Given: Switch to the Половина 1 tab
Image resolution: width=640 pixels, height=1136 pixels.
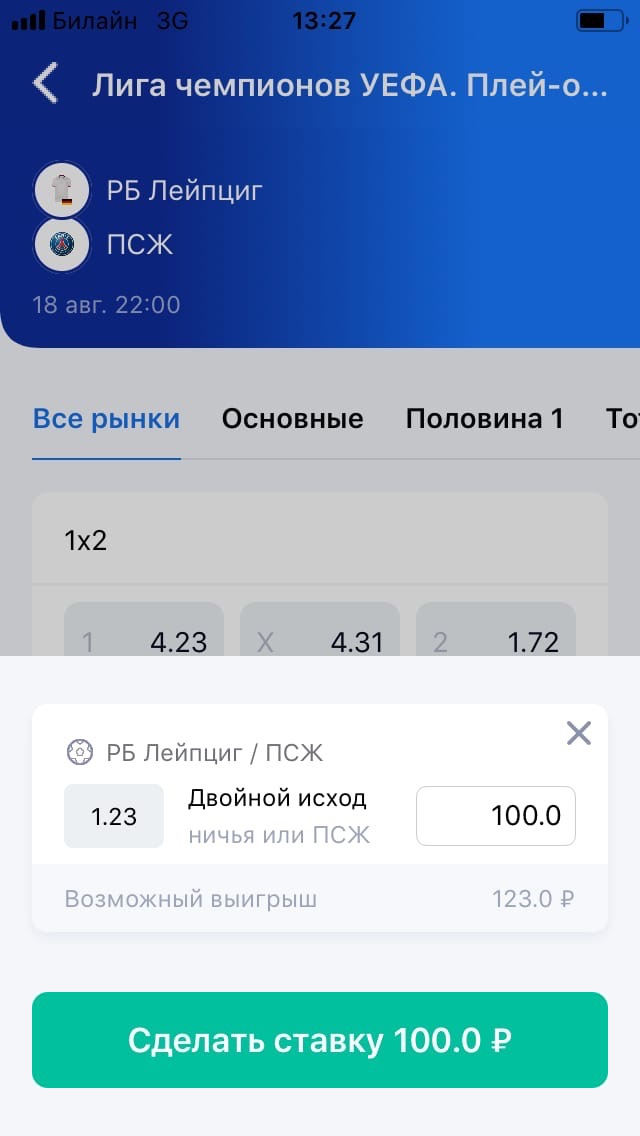Looking at the screenshot, I should [x=484, y=418].
